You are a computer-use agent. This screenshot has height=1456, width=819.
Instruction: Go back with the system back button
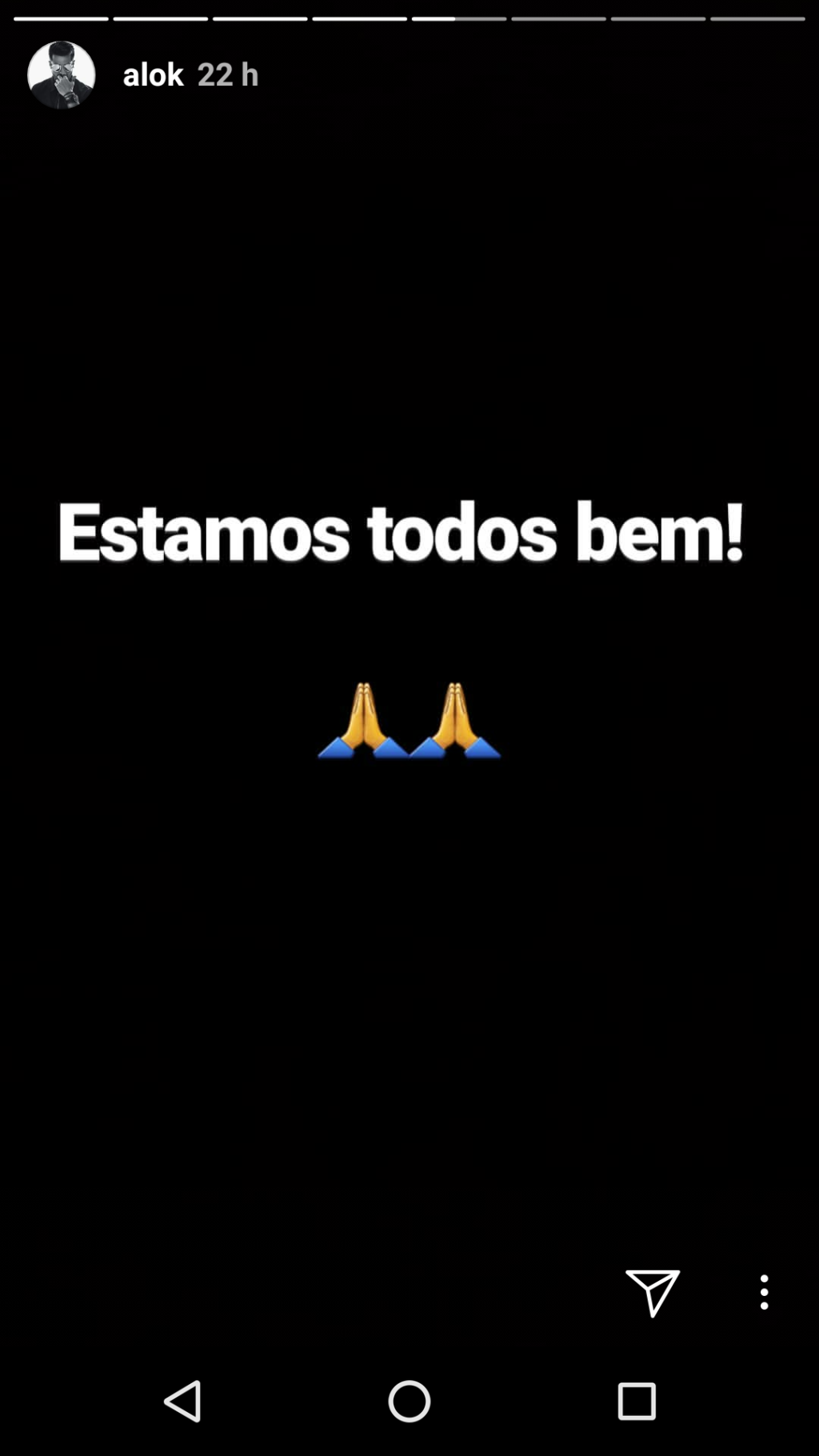pyautogui.click(x=183, y=1401)
